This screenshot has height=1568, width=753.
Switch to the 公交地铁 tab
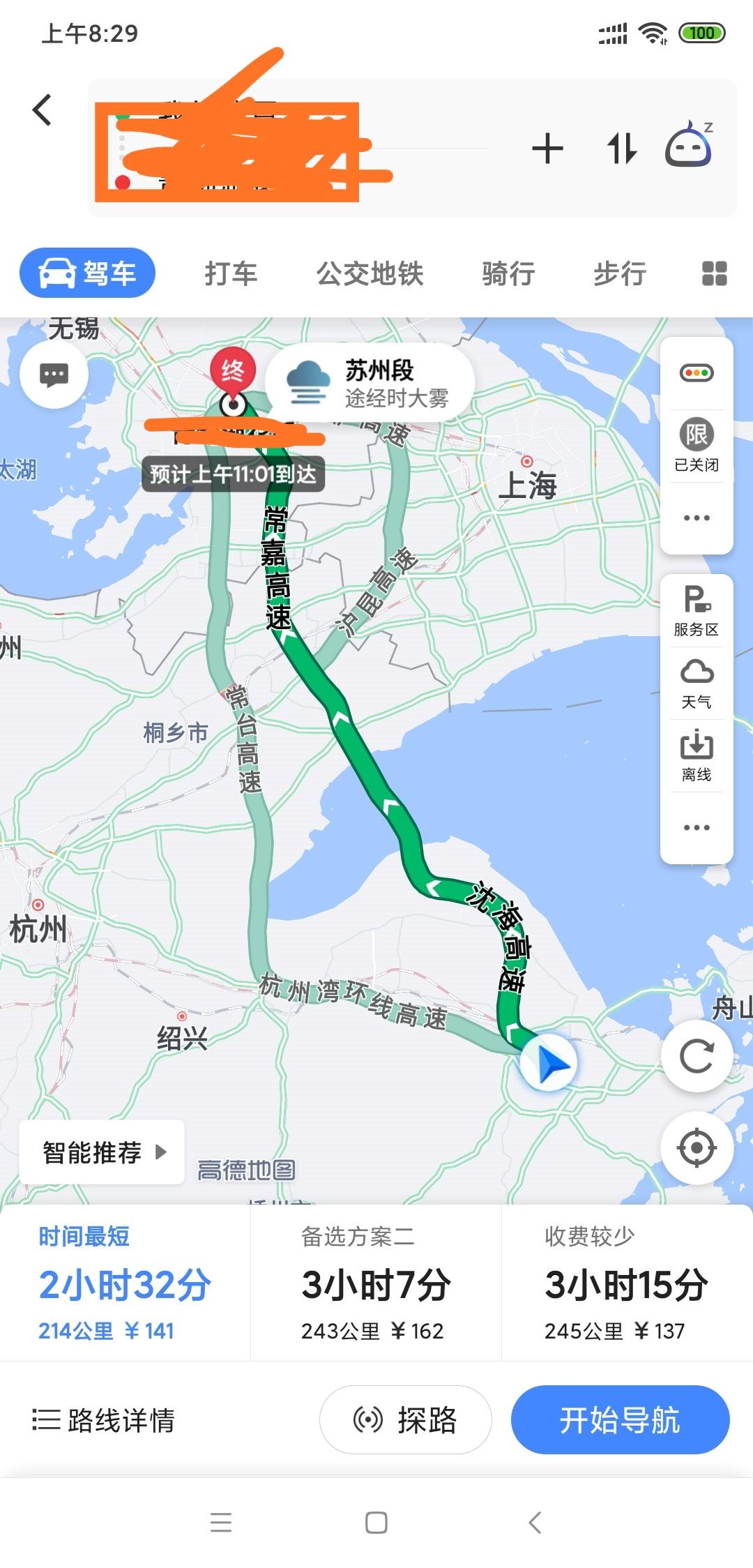[370, 273]
